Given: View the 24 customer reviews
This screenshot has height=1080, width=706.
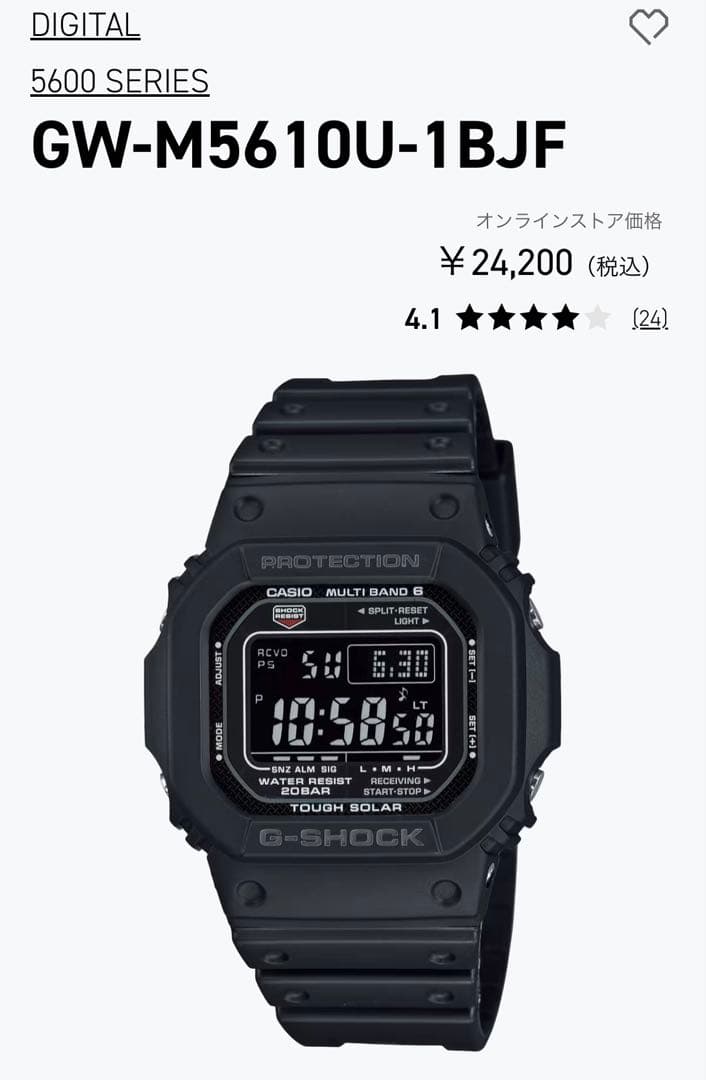Looking at the screenshot, I should coord(650,319).
